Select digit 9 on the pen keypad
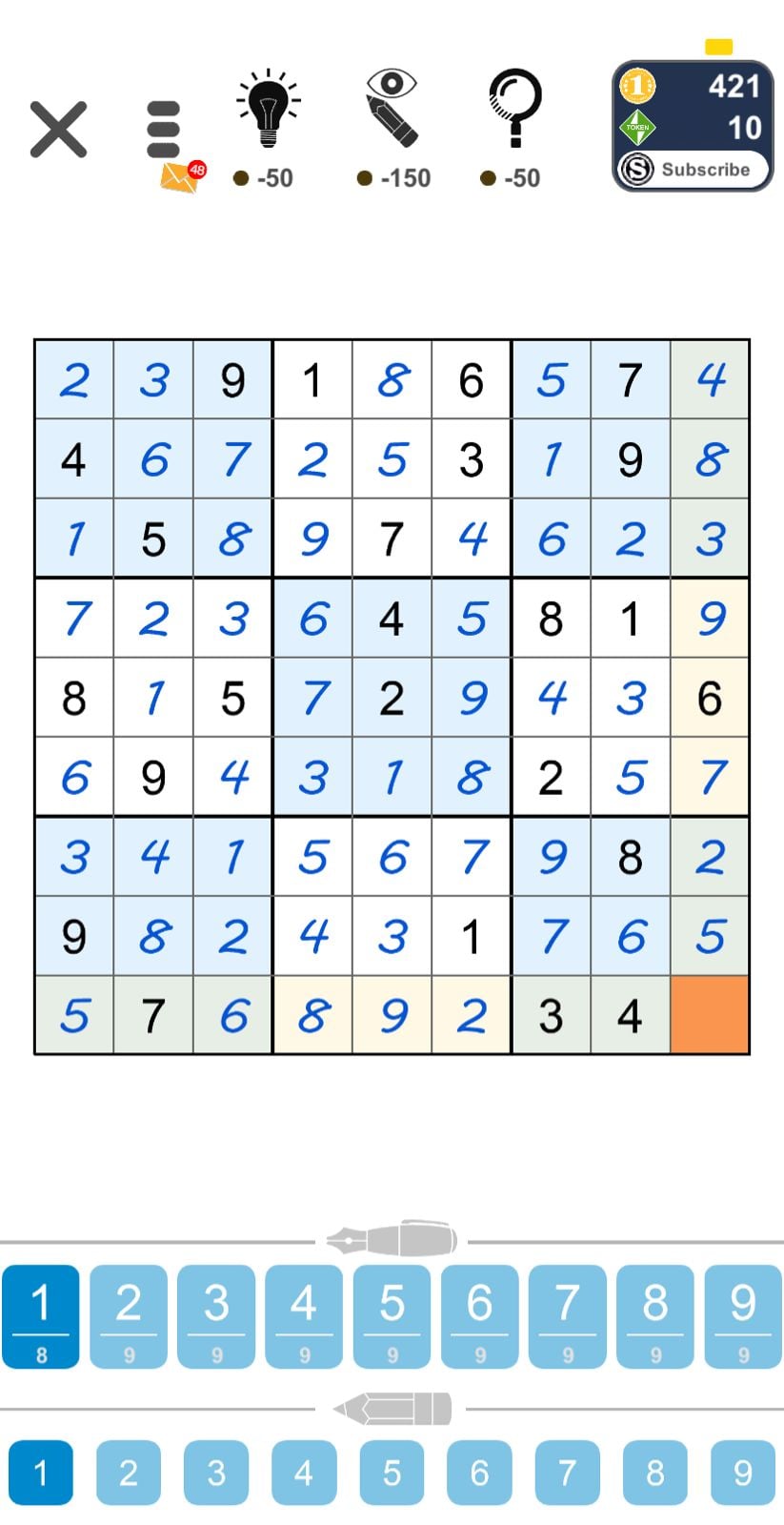This screenshot has height=1525, width=784. [742, 1316]
